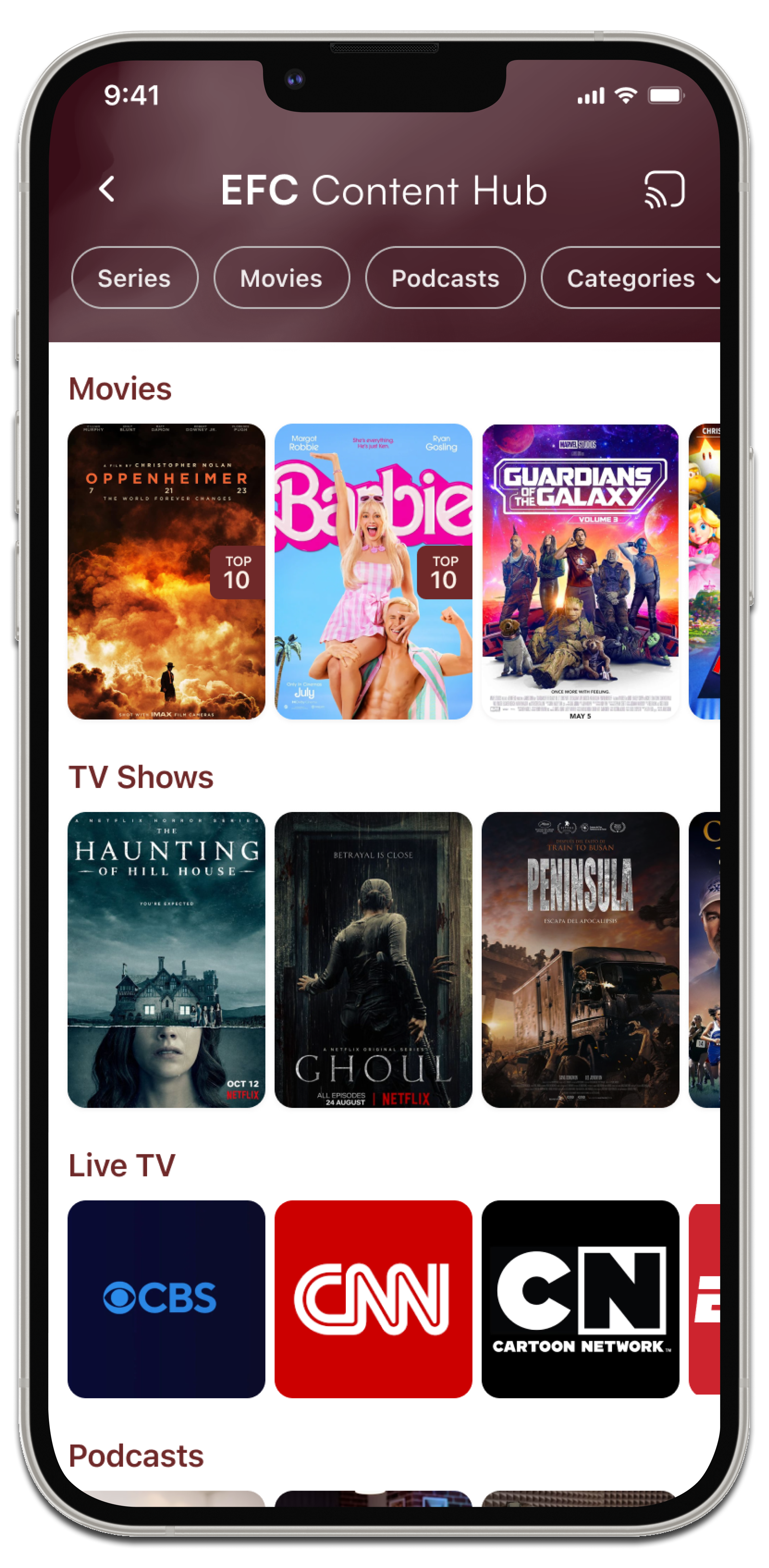Select the Movies filter chip
769x1568 pixels.
(281, 278)
